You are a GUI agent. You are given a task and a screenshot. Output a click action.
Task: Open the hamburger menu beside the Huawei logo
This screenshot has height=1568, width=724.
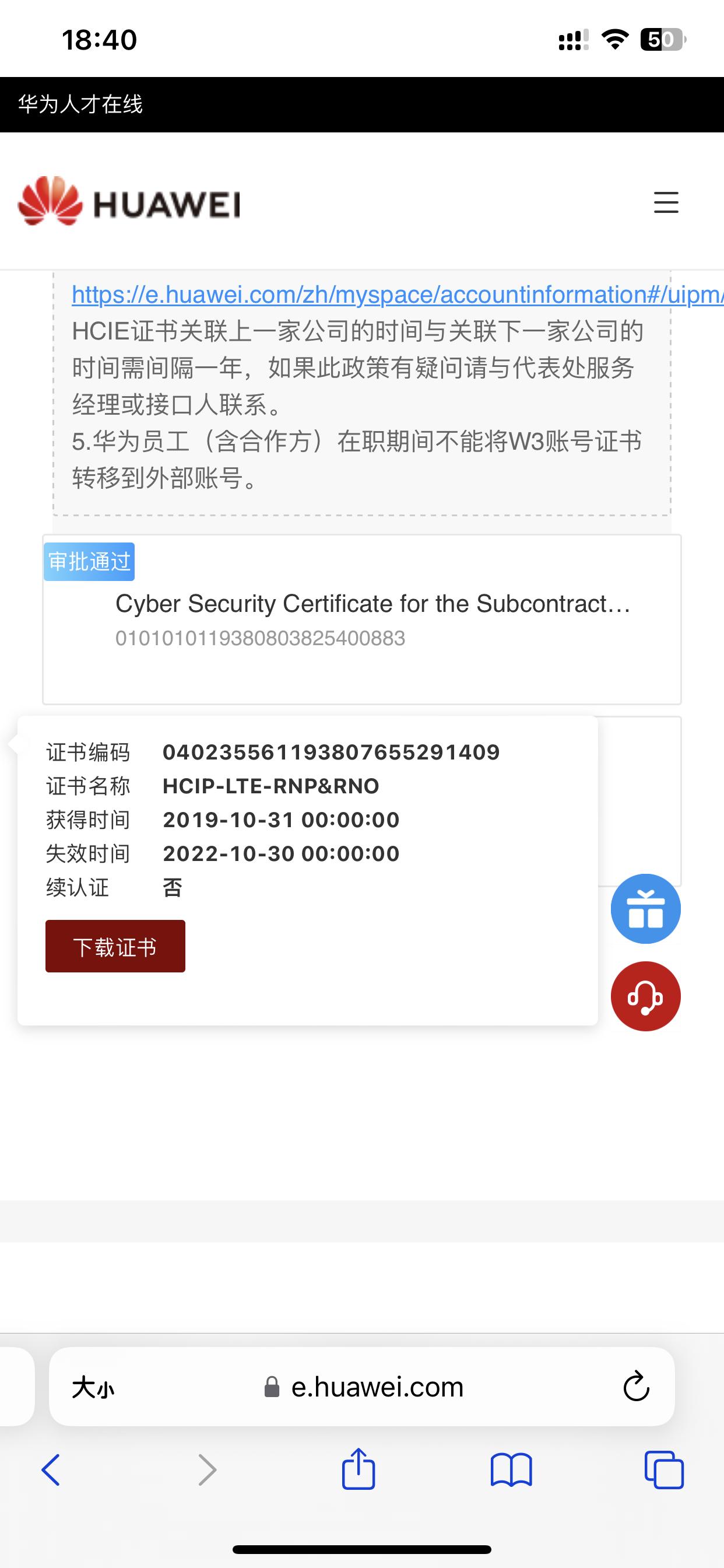[x=666, y=202]
